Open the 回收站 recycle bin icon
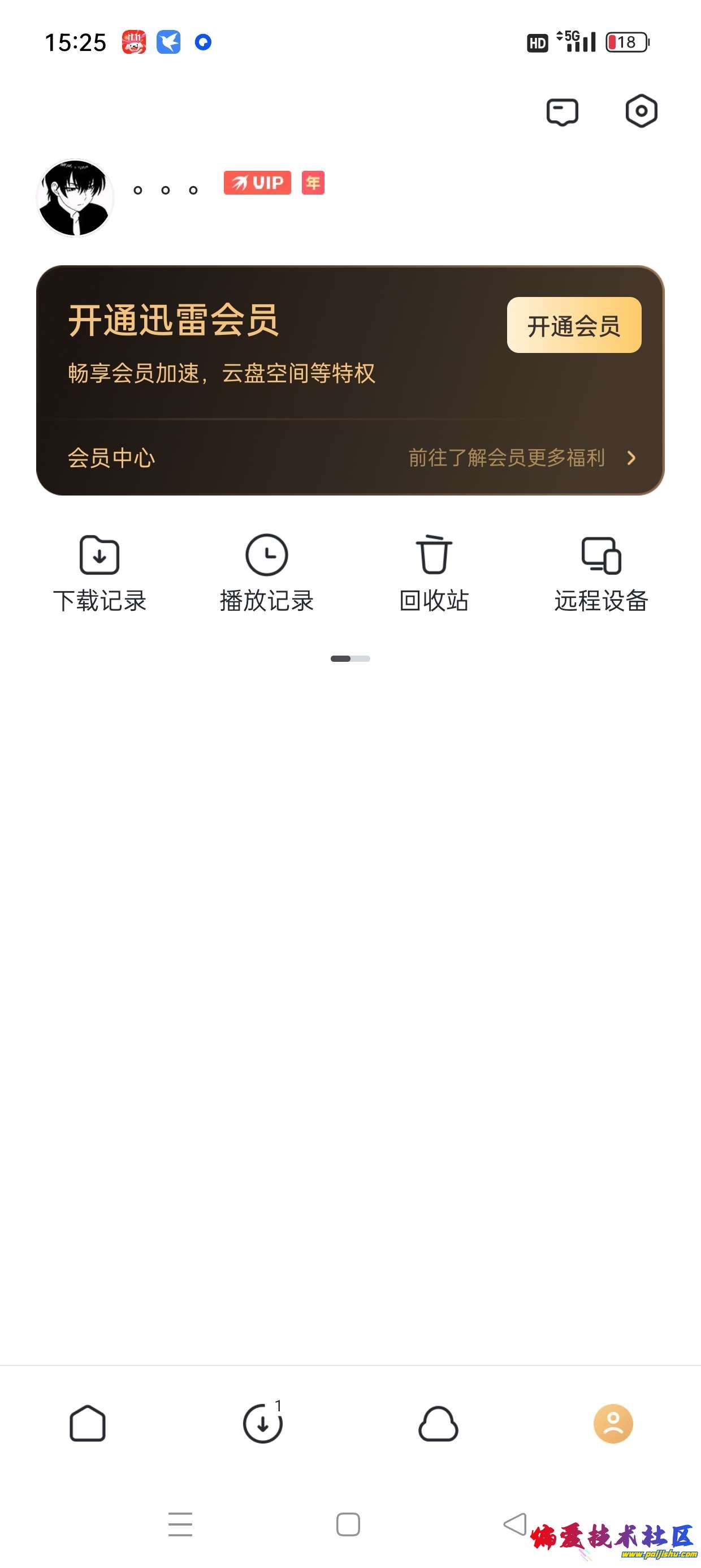The height and width of the screenshot is (1568, 701). point(435,555)
